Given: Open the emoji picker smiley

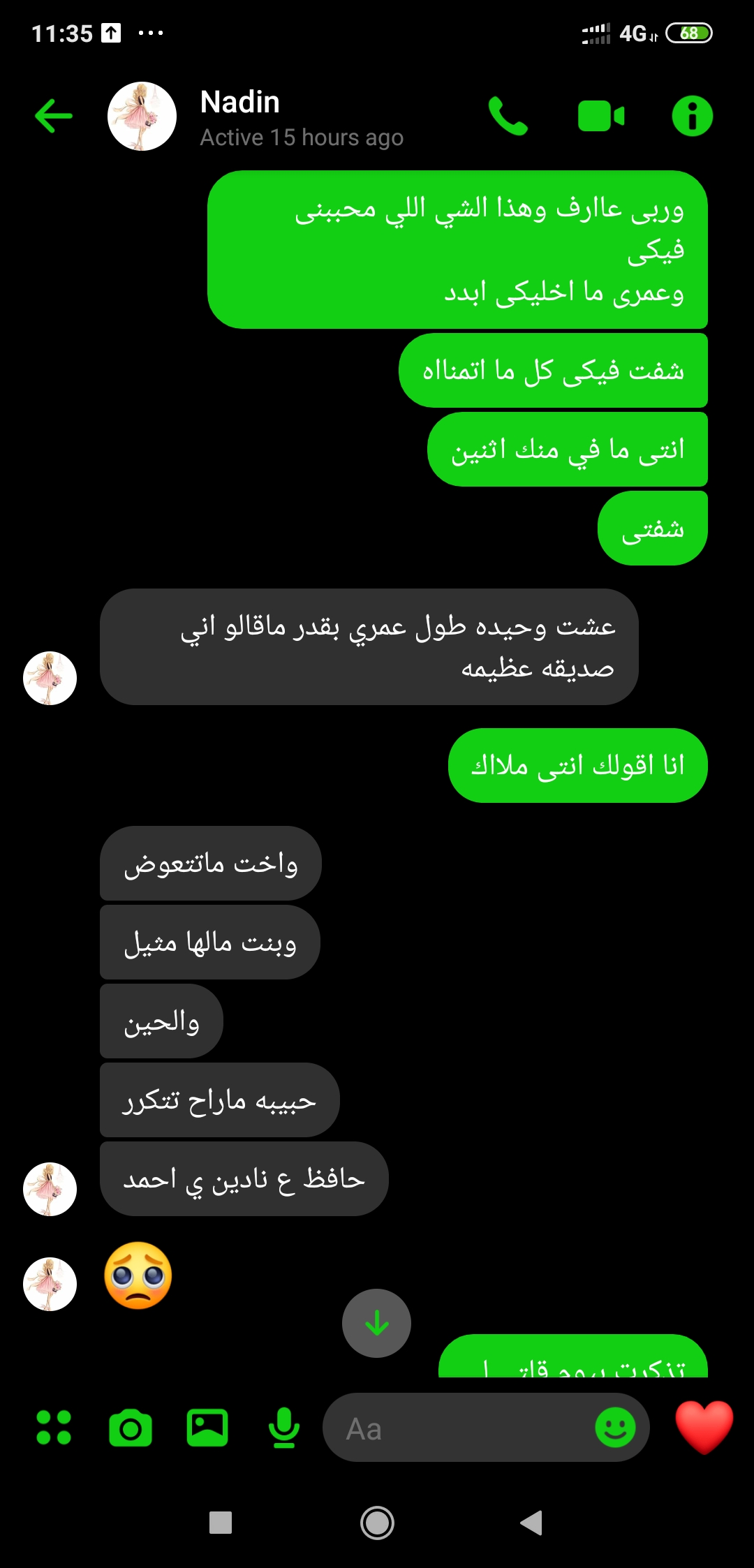Looking at the screenshot, I should click(615, 1428).
